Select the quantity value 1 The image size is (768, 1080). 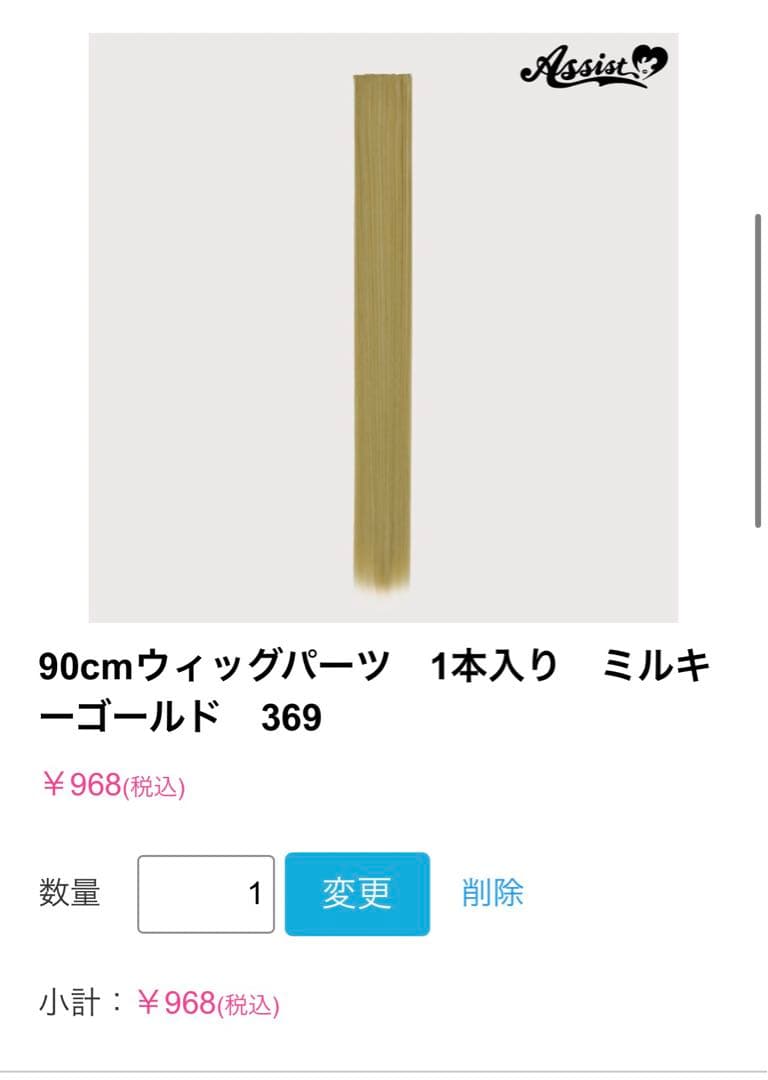tap(256, 893)
